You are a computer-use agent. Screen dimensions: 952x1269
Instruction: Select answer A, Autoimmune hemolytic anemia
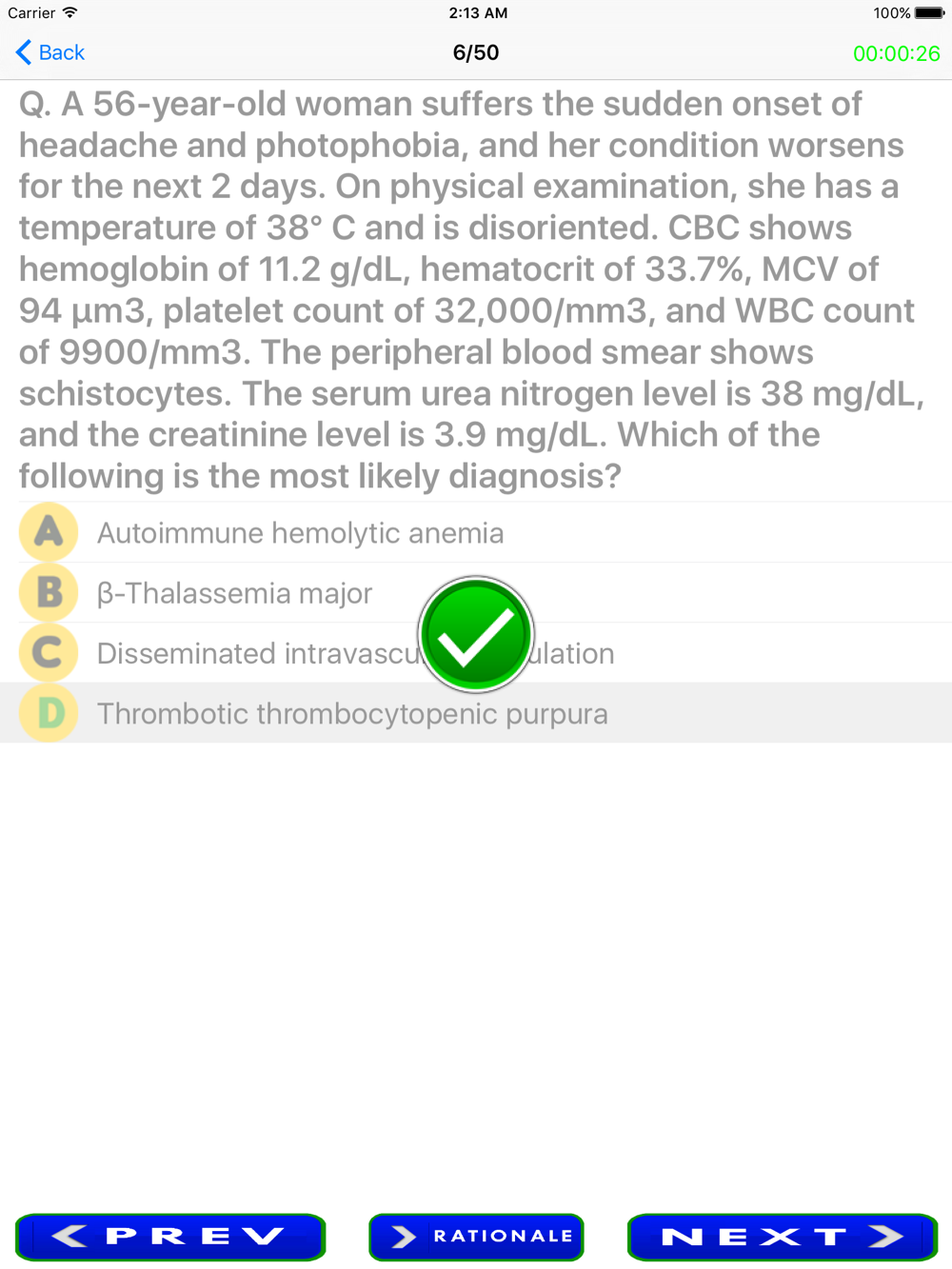pos(300,533)
